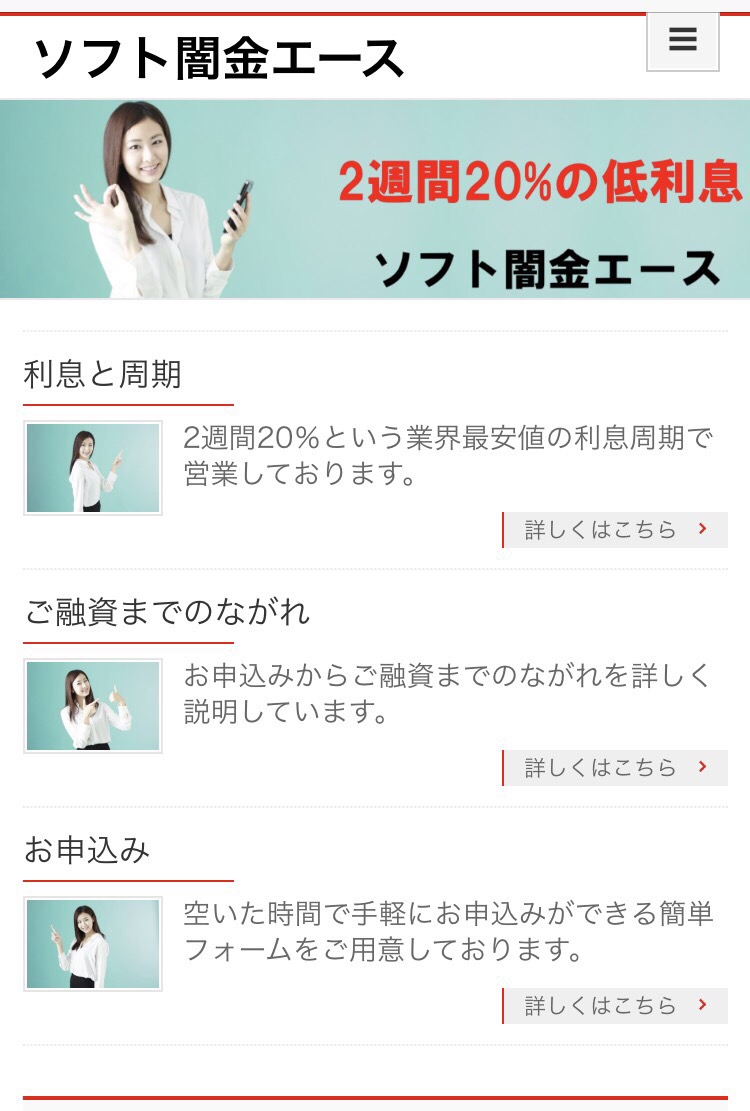Viewport: 750px width, 1111px height.
Task: Open the 2週間20%の低利息 top banner
Action: (x=375, y=199)
